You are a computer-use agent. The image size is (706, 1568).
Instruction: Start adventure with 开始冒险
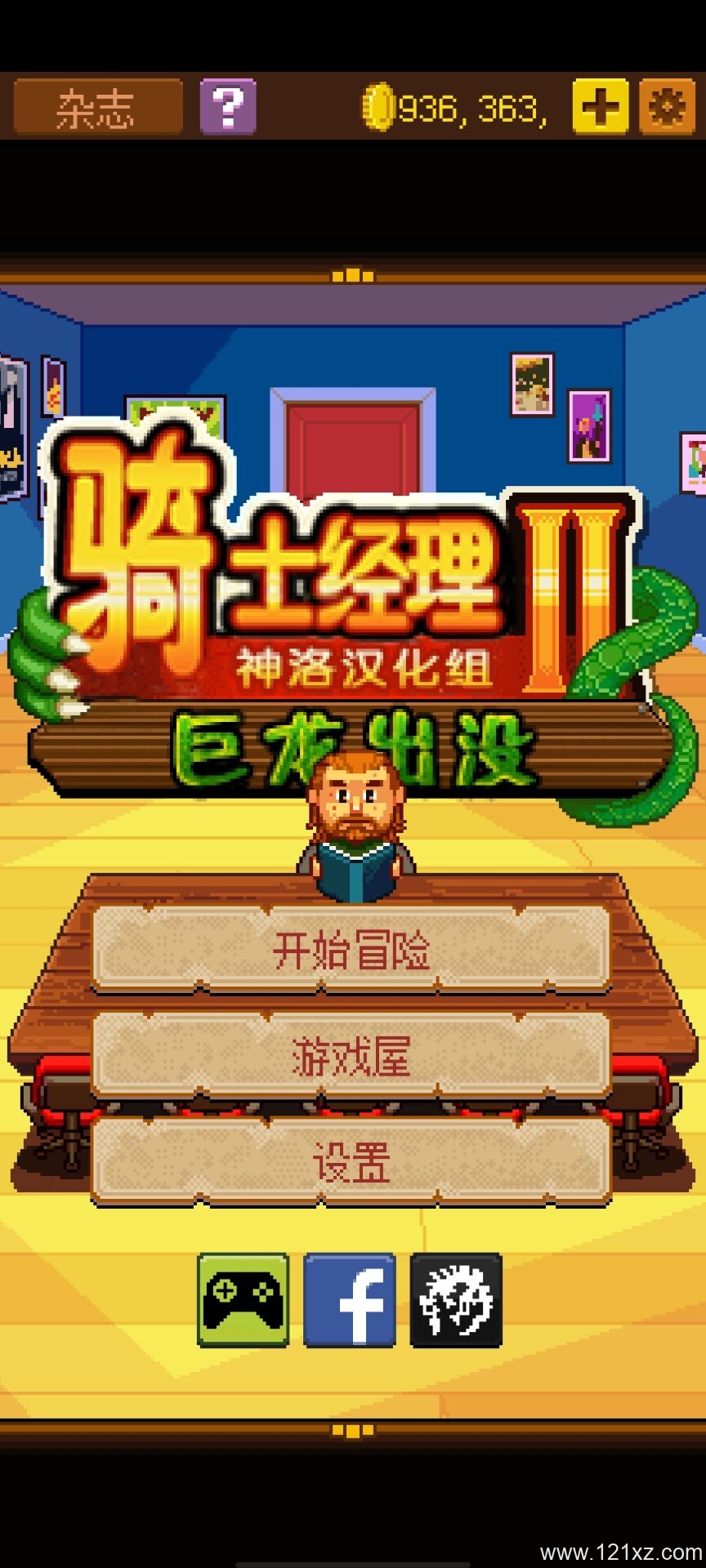coord(351,950)
